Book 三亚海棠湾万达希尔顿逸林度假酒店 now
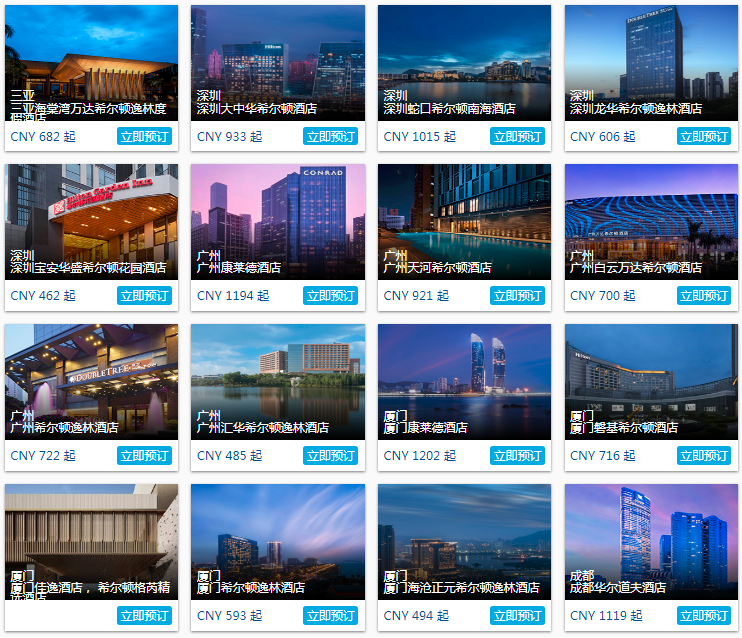742x638 pixels. click(x=144, y=137)
